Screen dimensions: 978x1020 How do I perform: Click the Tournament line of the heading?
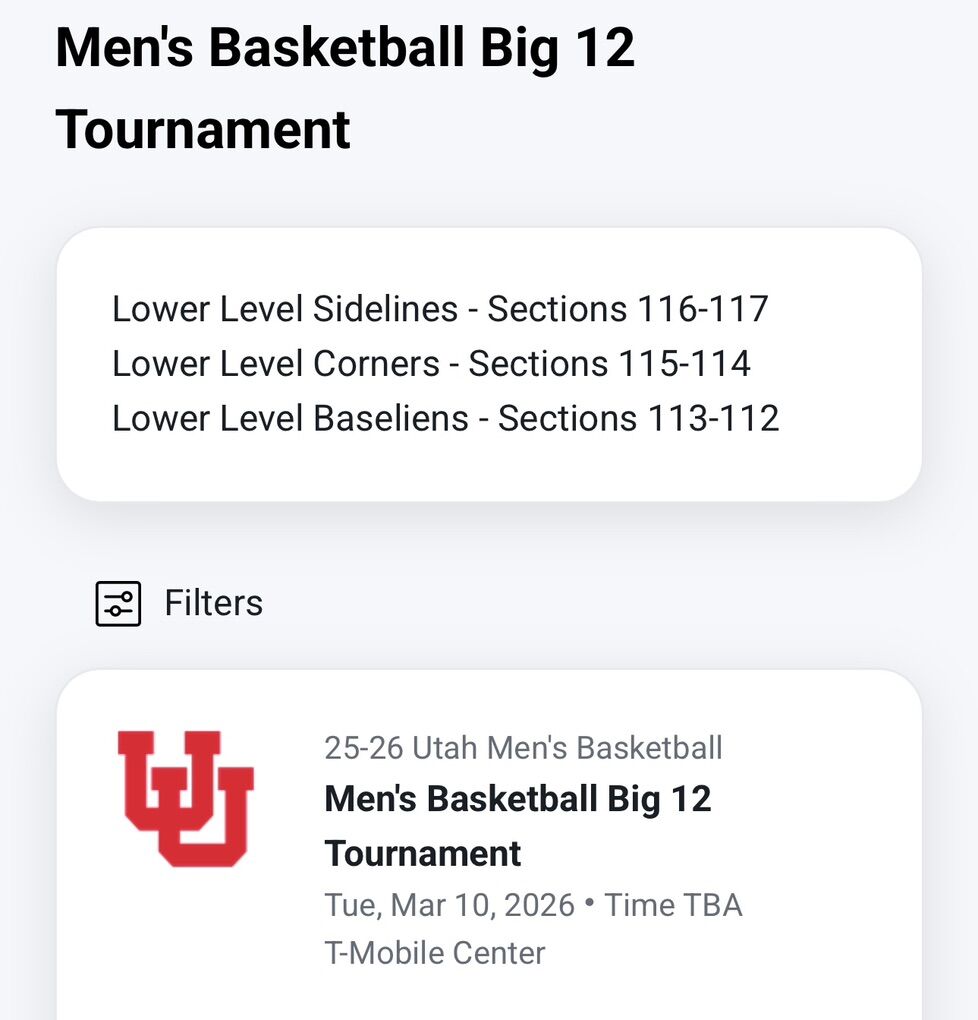coord(205,128)
